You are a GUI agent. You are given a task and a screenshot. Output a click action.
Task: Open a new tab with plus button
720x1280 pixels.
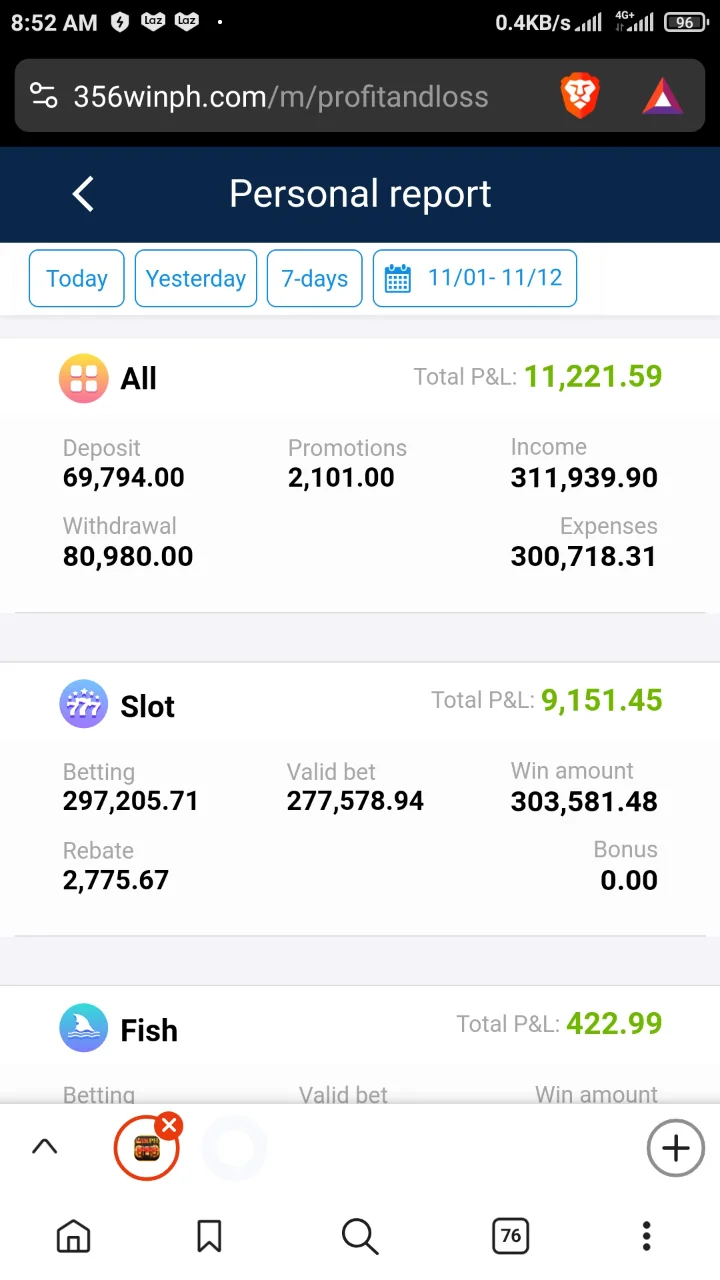[676, 1148]
